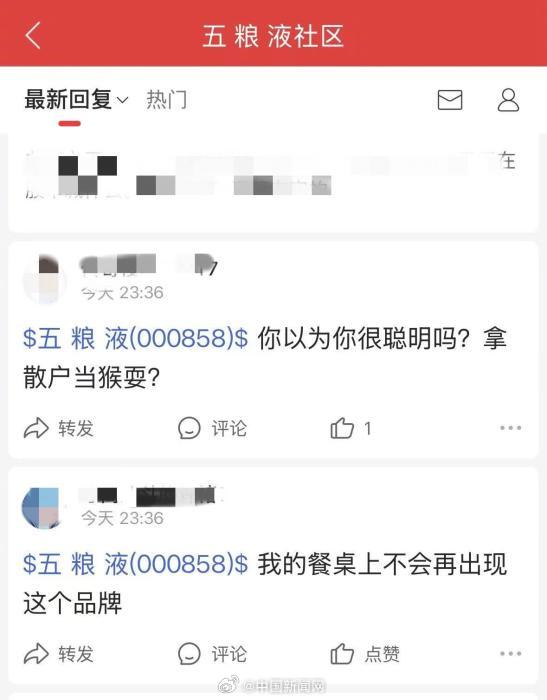The width and height of the screenshot is (547, 700).
Task: Like the 拿散户当猴耍 post
Action: point(351,428)
